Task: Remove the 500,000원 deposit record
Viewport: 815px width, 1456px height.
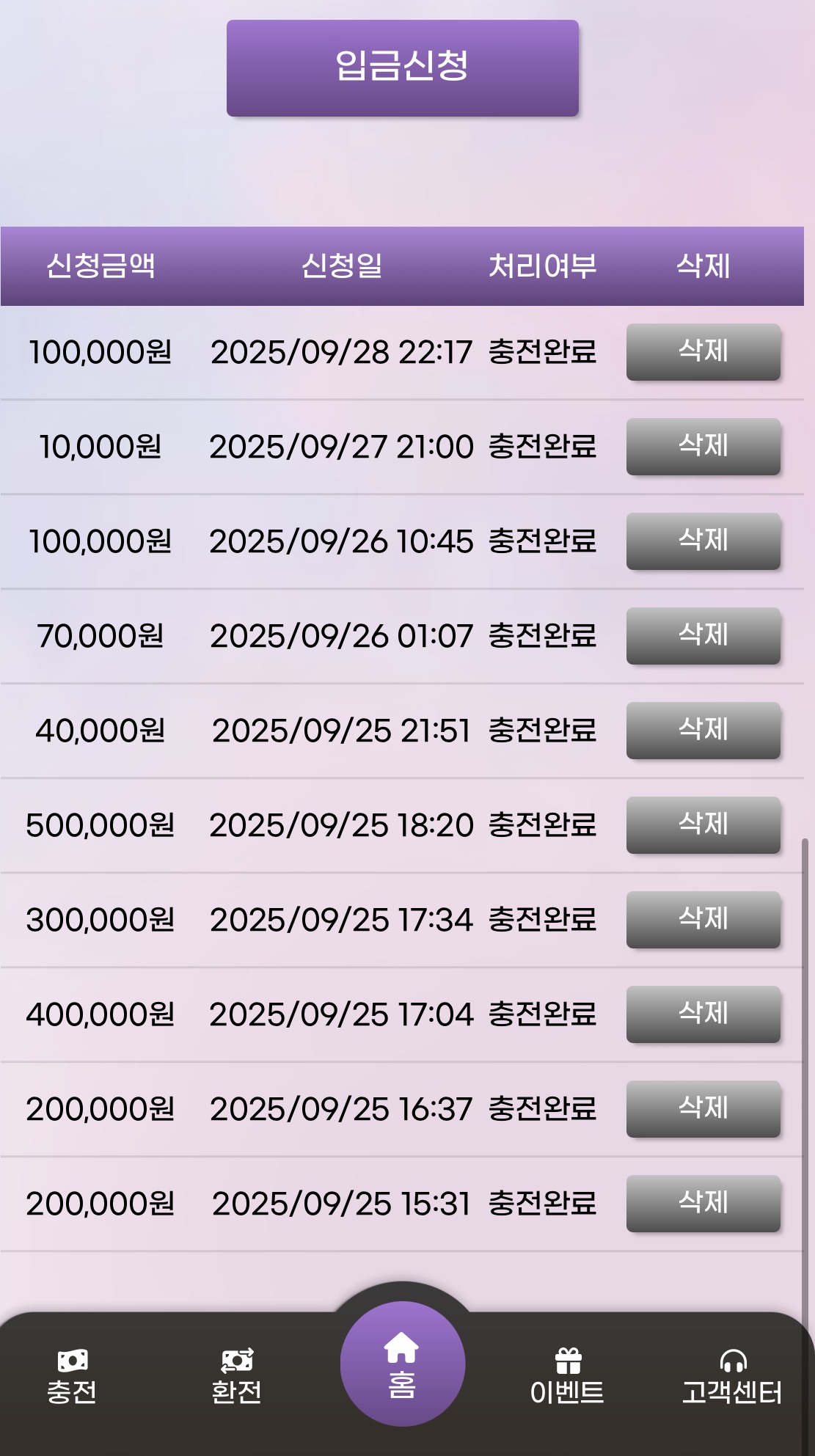Action: coord(703,825)
